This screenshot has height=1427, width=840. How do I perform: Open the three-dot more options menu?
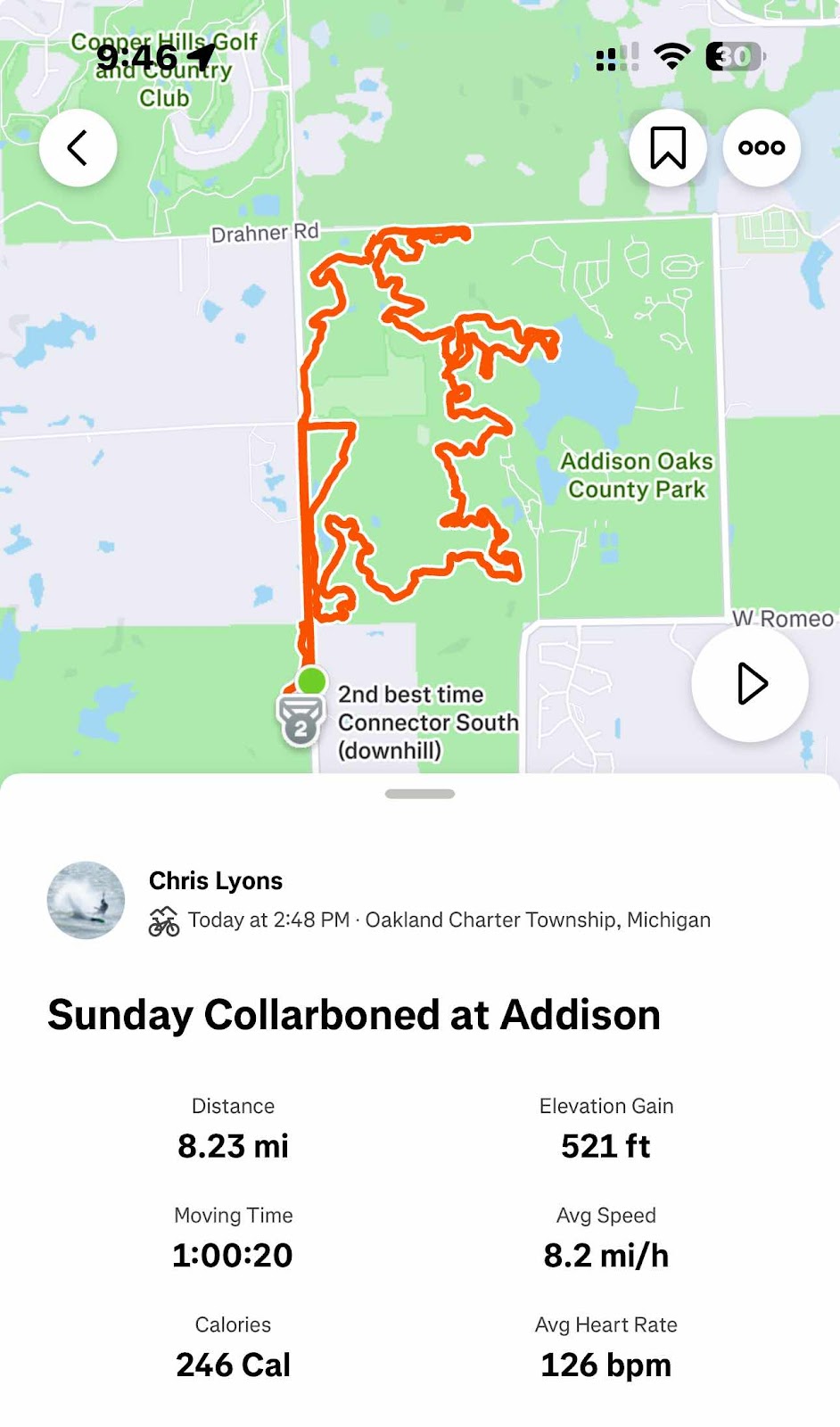761,148
